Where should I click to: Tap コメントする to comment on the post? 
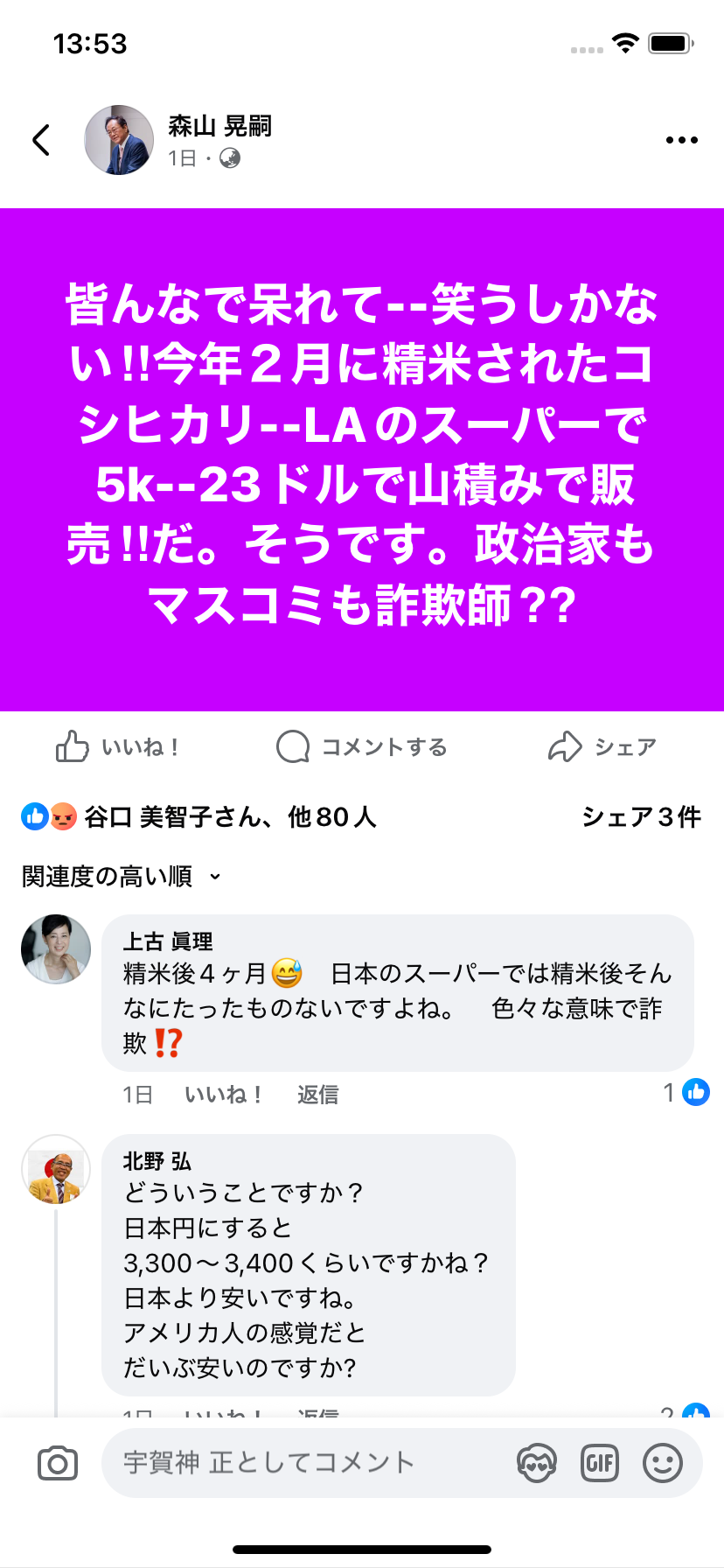[362, 747]
